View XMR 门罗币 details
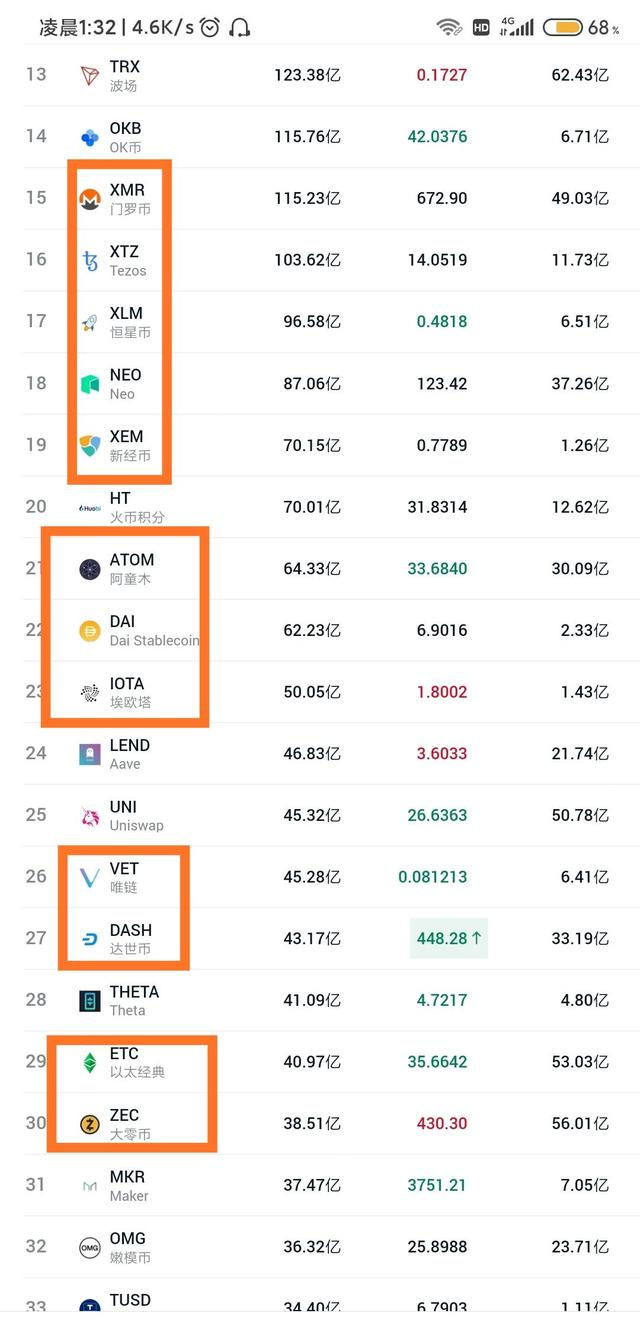The height and width of the screenshot is (1320, 640). pyautogui.click(x=320, y=199)
